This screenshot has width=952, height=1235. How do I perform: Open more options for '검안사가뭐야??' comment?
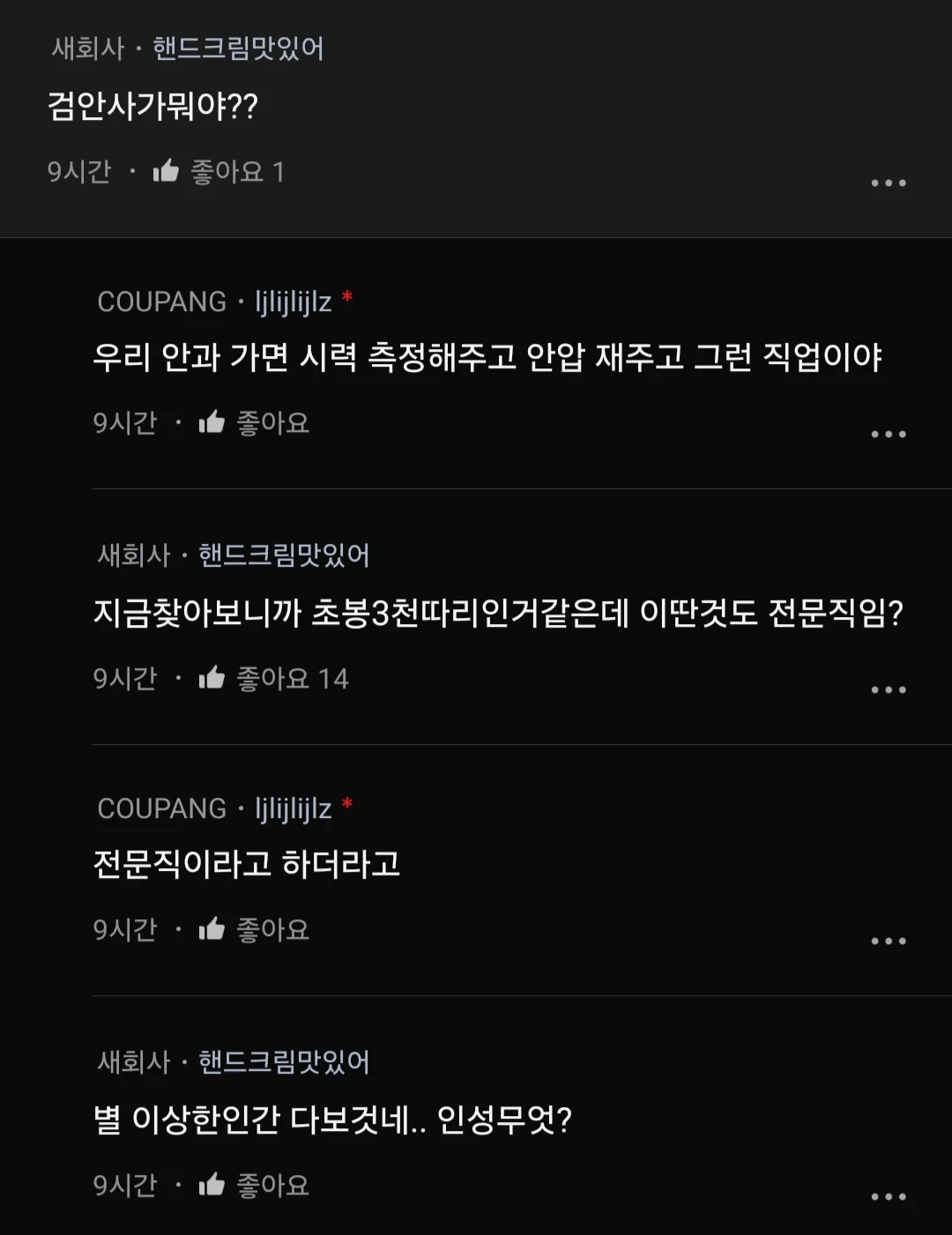(x=888, y=183)
